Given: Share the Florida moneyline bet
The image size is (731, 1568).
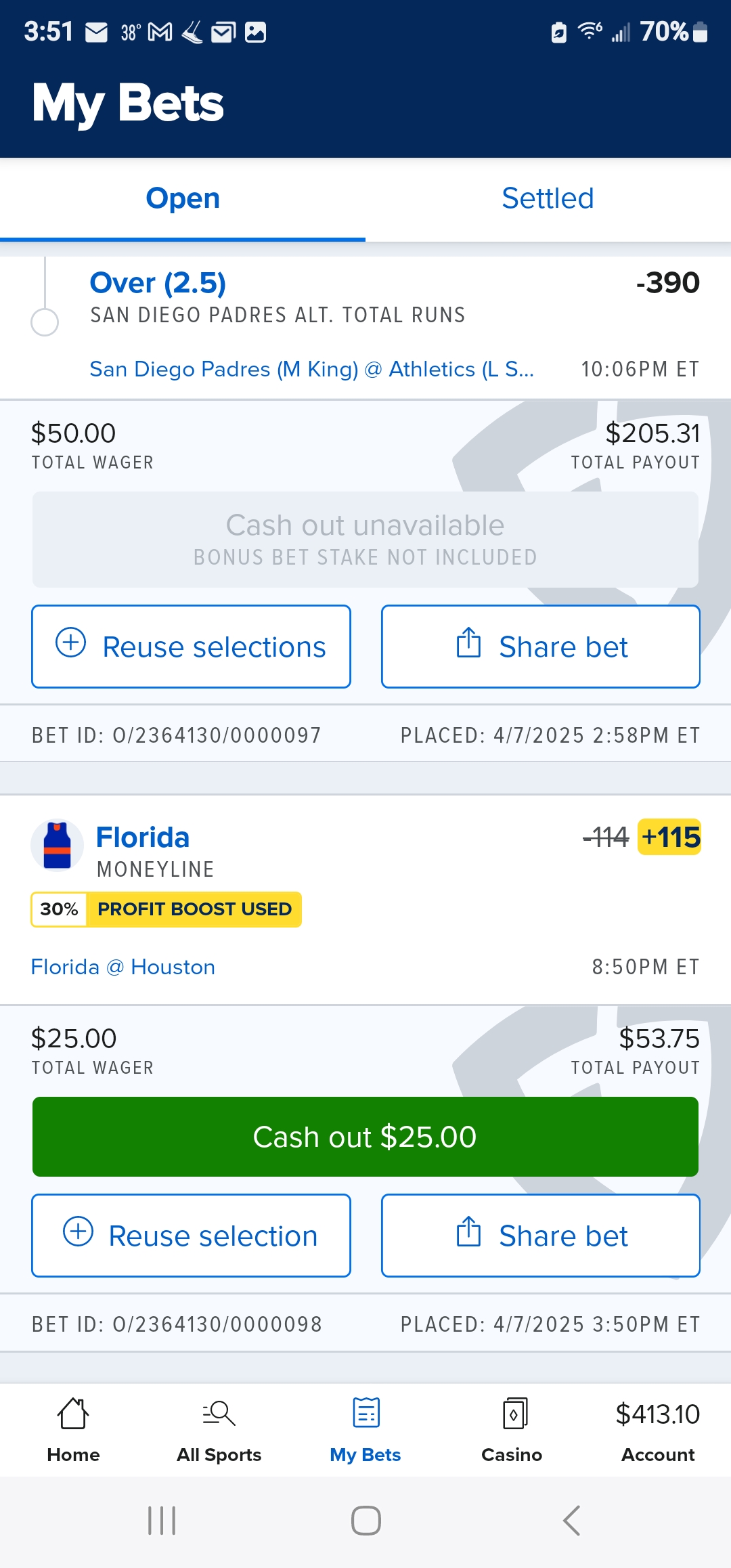Looking at the screenshot, I should tap(540, 1236).
